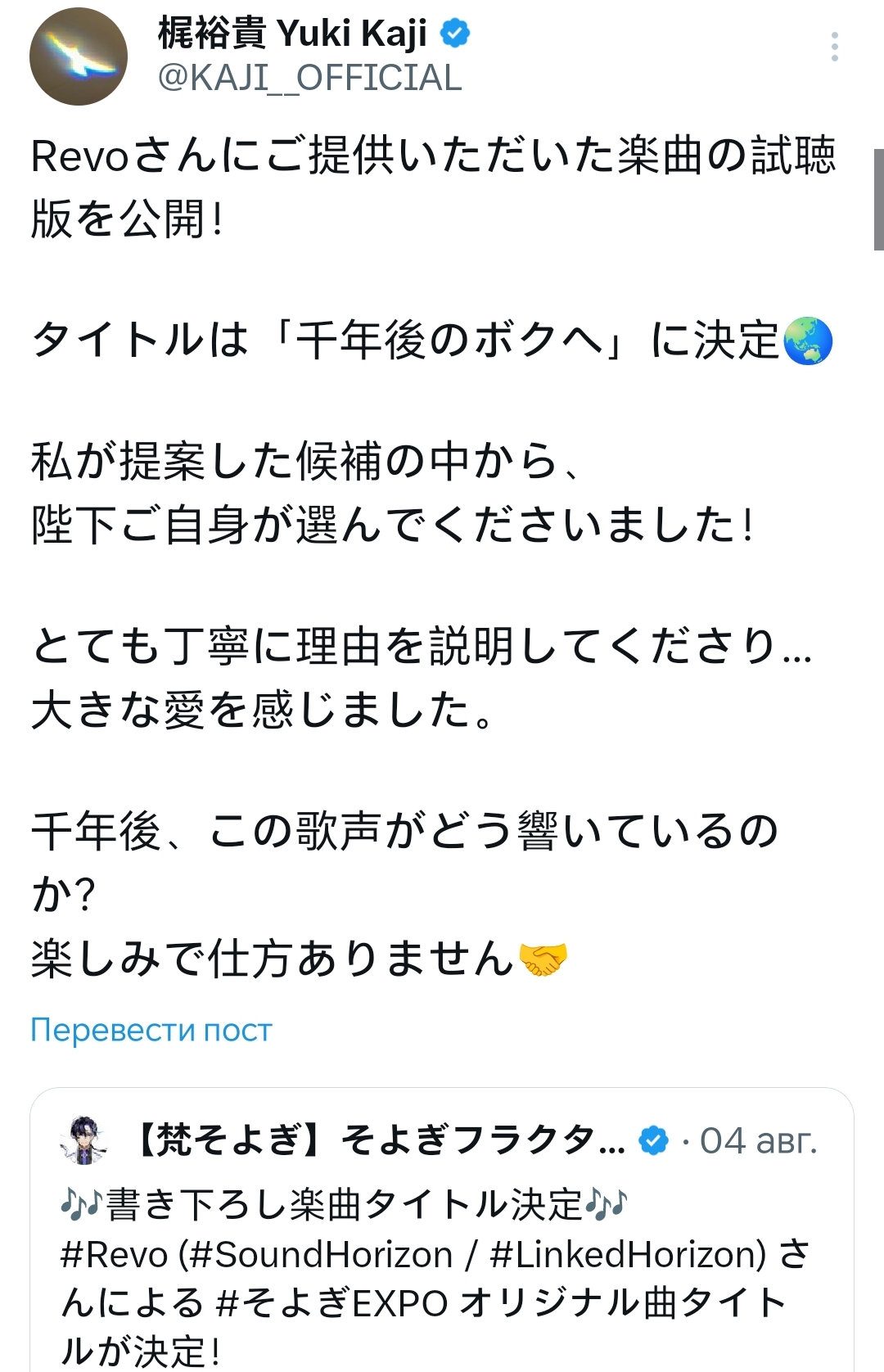Screen dimensions: 884x1372
Task: Open Yuki Kaji's profile avatar
Action: [79, 56]
